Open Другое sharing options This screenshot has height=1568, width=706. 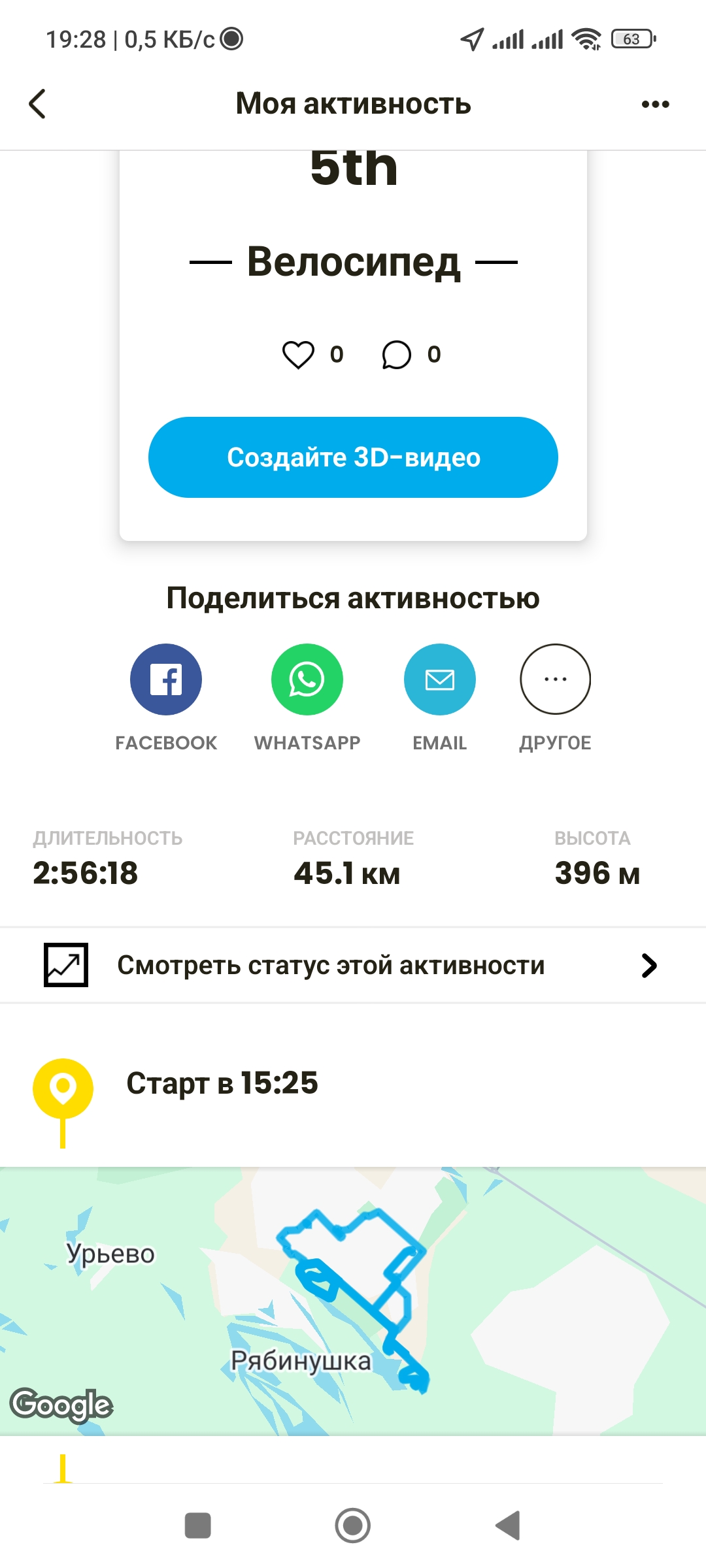coord(556,679)
